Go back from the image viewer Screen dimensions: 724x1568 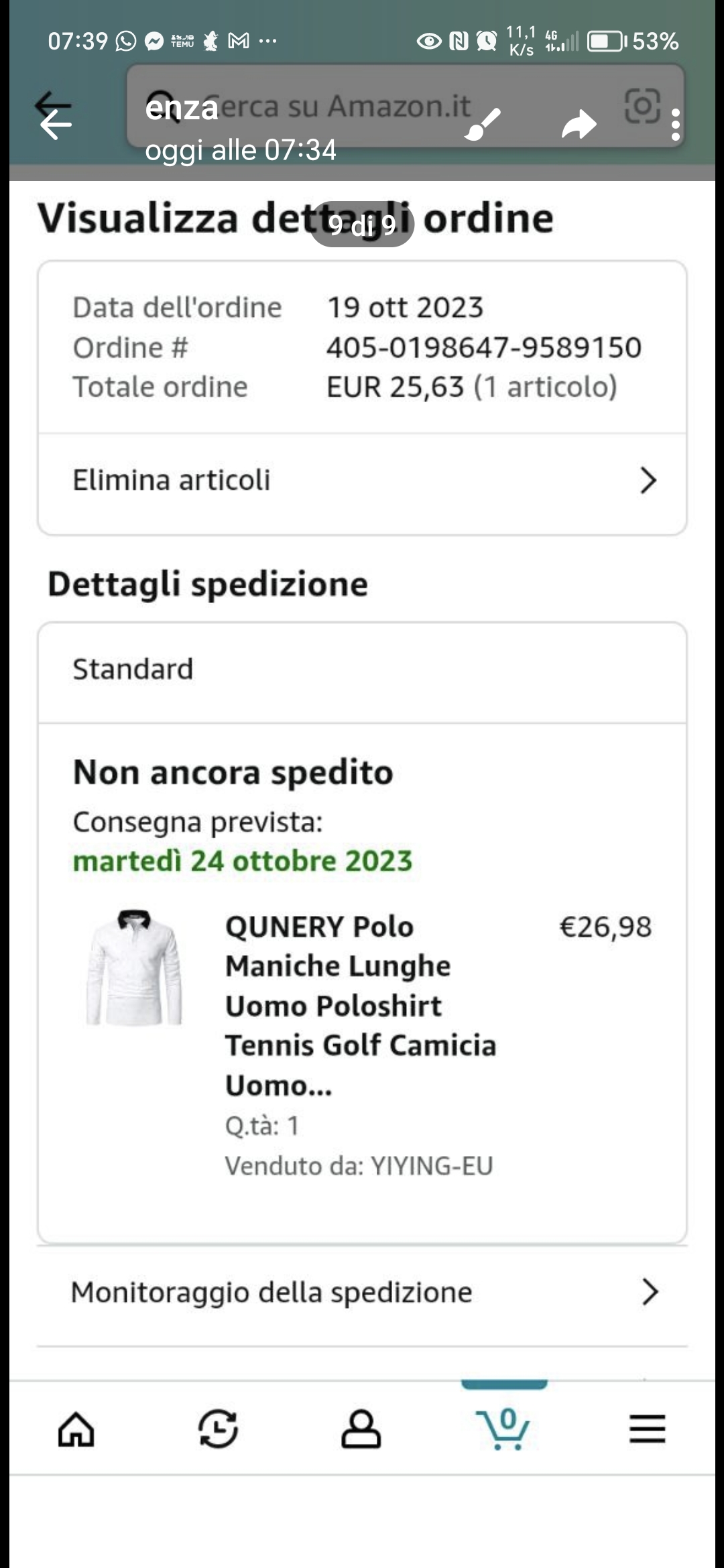pyautogui.click(x=56, y=124)
